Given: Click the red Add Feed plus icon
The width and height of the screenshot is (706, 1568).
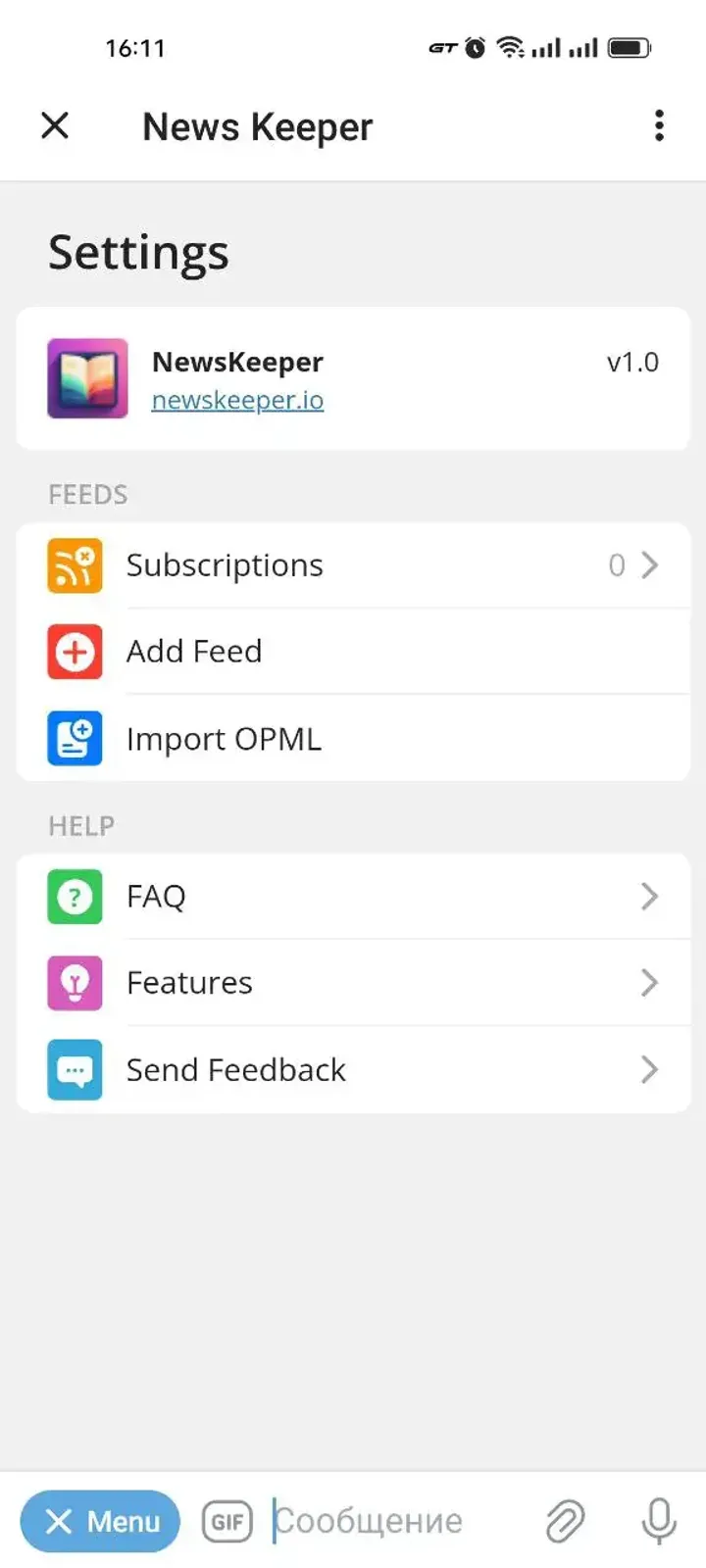Looking at the screenshot, I should [74, 652].
